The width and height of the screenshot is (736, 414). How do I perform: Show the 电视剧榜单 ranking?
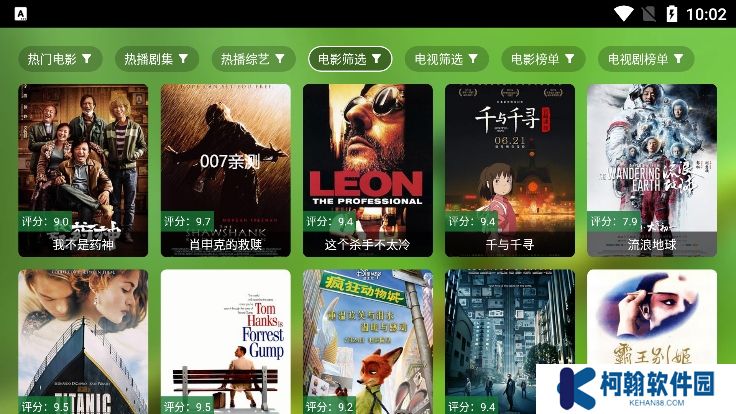coord(646,59)
